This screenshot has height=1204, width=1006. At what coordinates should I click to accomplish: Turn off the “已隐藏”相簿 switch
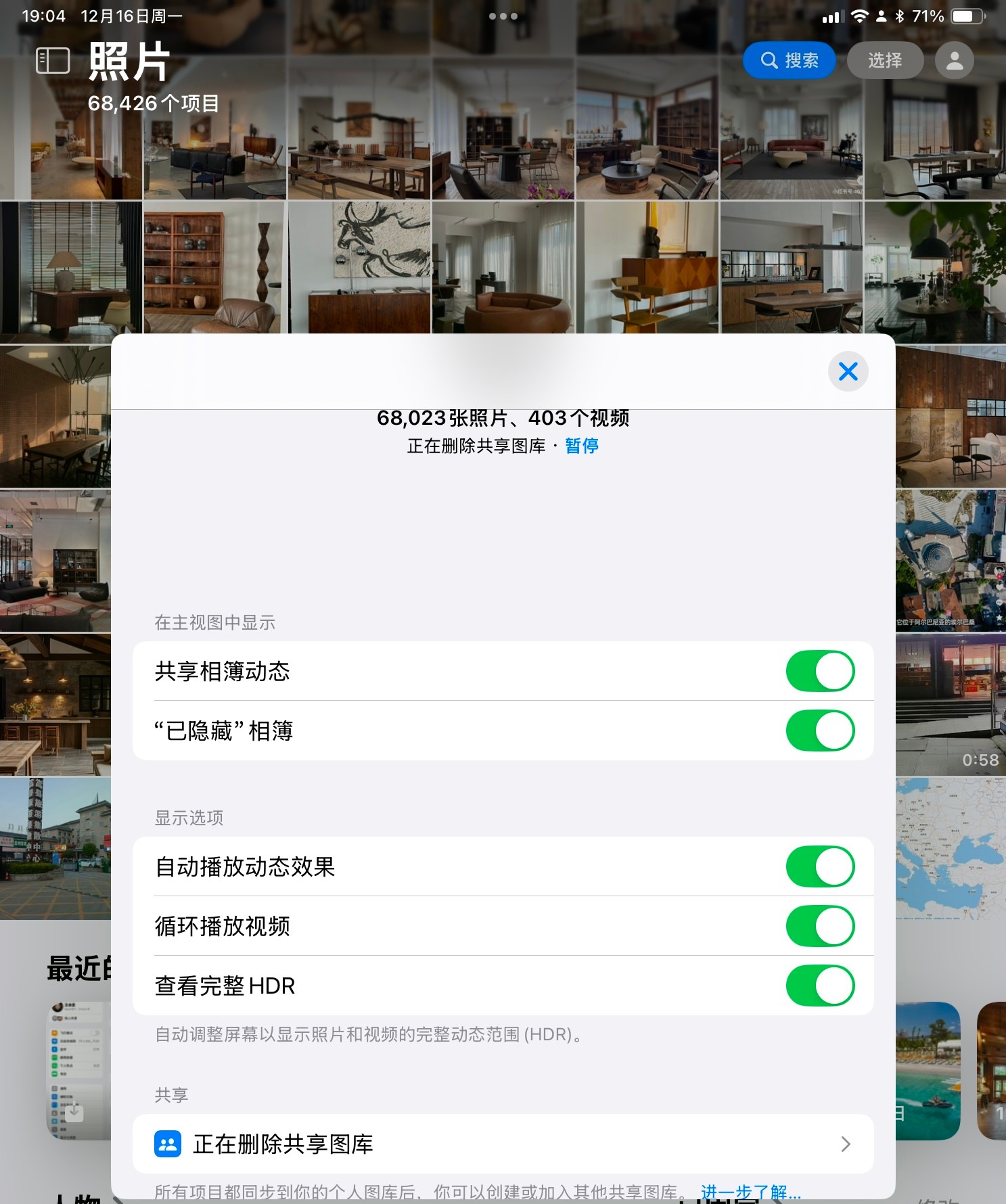pyautogui.click(x=819, y=731)
